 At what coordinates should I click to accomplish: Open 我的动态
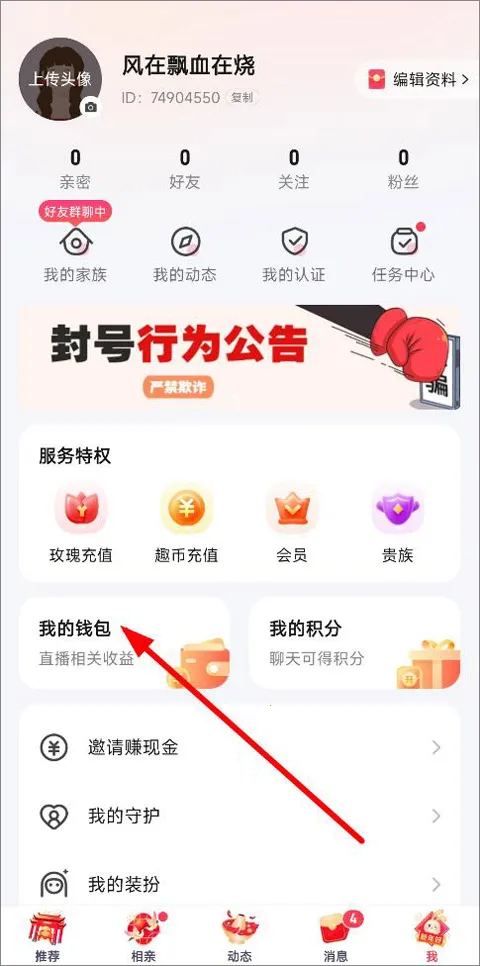tap(185, 254)
